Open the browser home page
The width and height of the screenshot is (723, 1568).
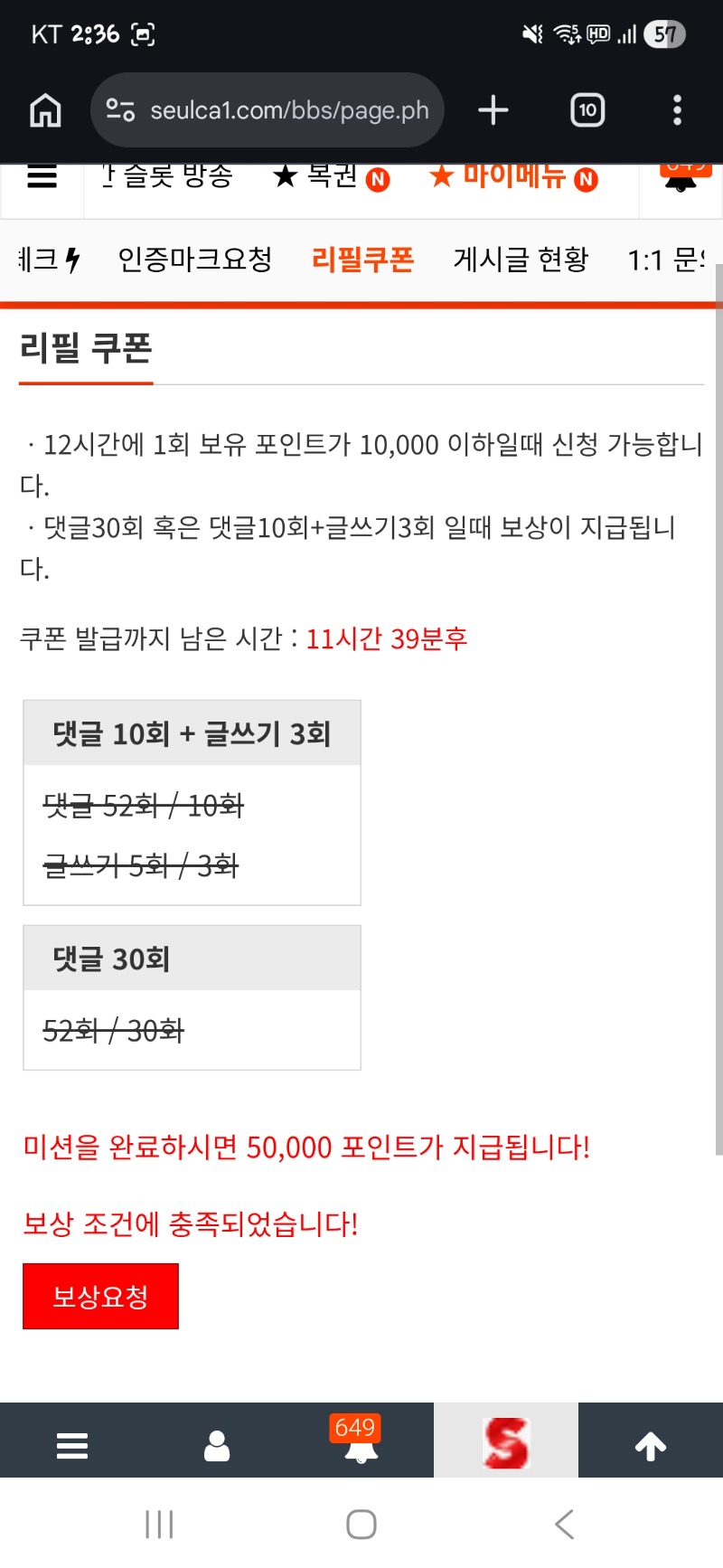tap(45, 110)
